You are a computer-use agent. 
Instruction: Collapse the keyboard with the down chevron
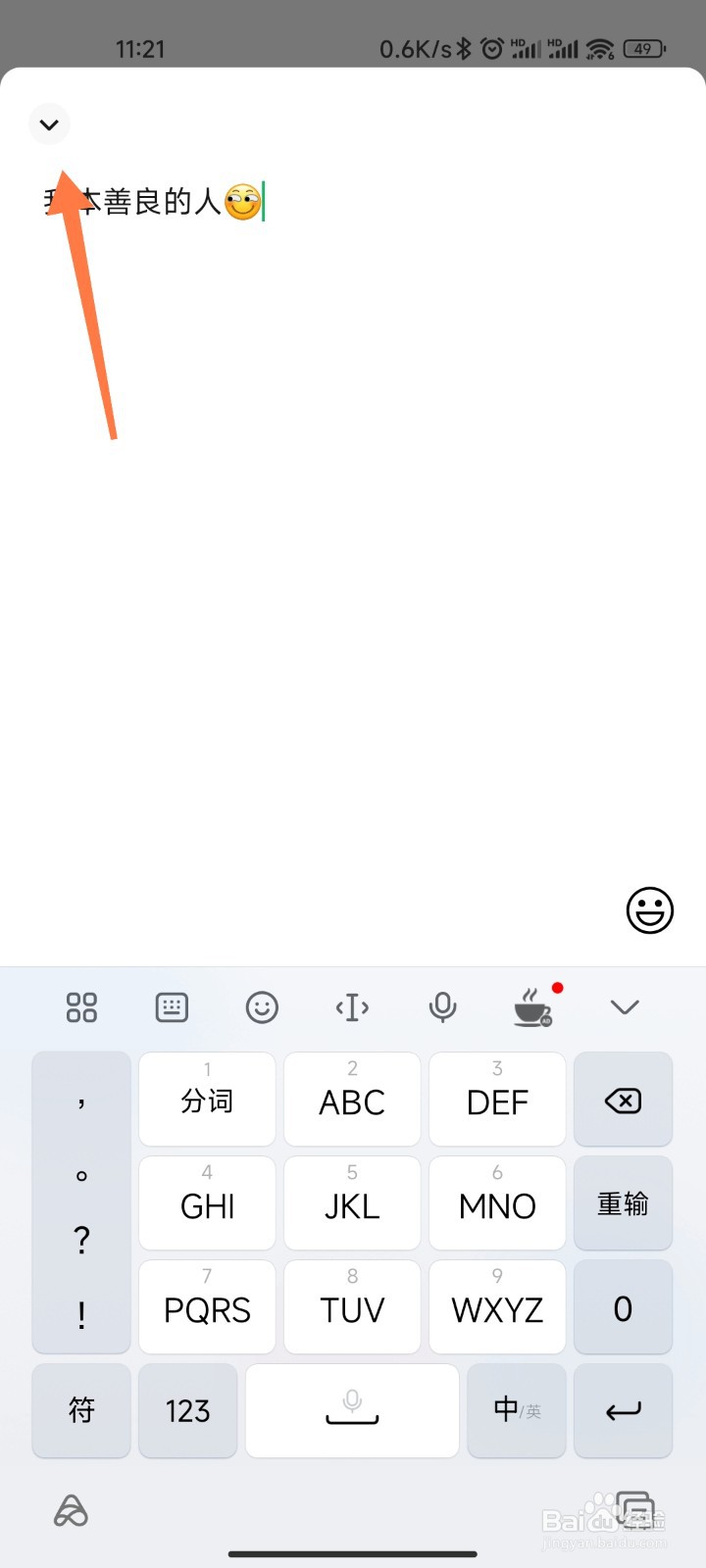point(624,1006)
